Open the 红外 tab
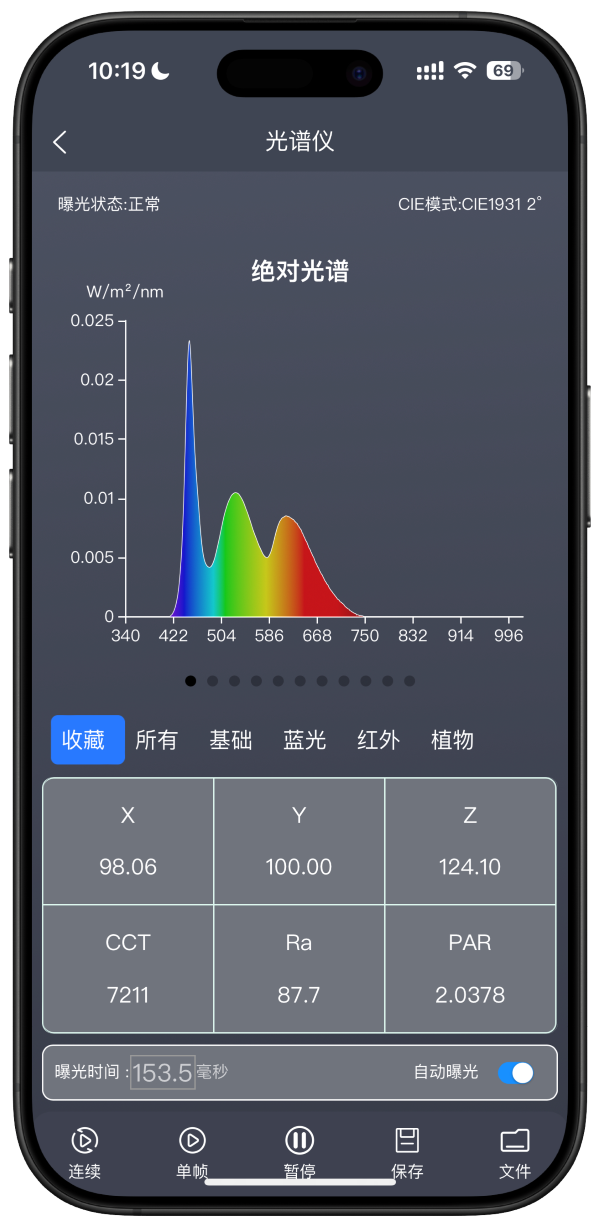 (x=378, y=740)
